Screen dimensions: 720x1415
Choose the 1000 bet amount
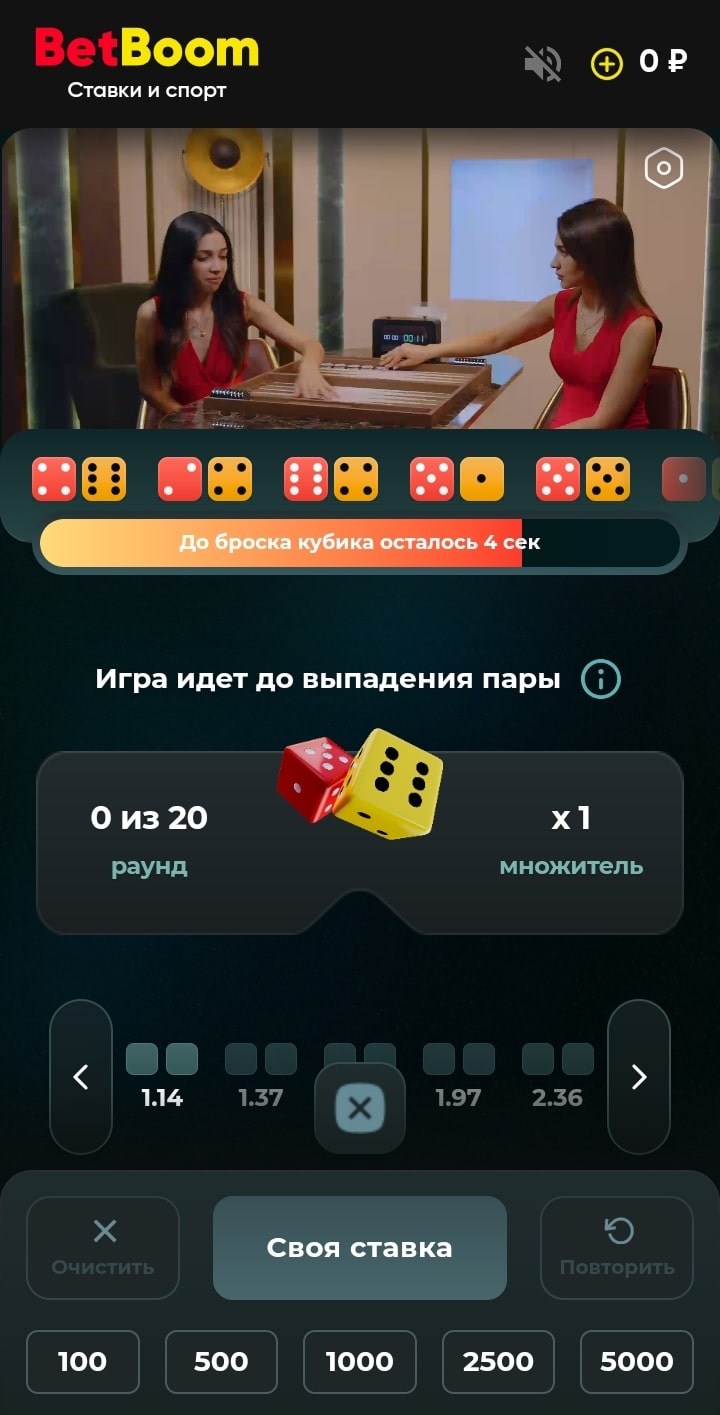tap(360, 1361)
